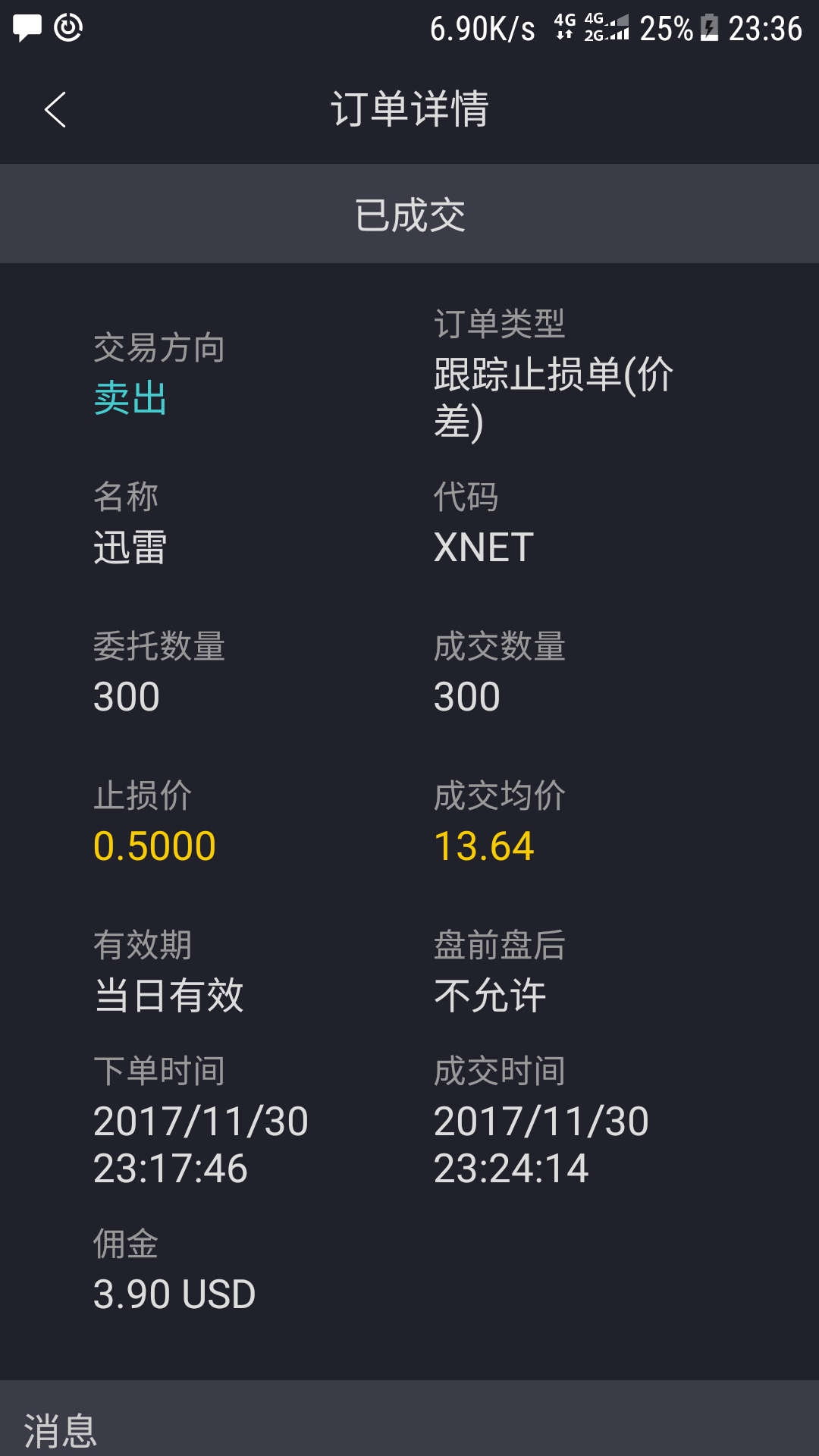Go back from the 订单详情 page
Image resolution: width=819 pixels, height=1456 pixels.
tap(55, 110)
